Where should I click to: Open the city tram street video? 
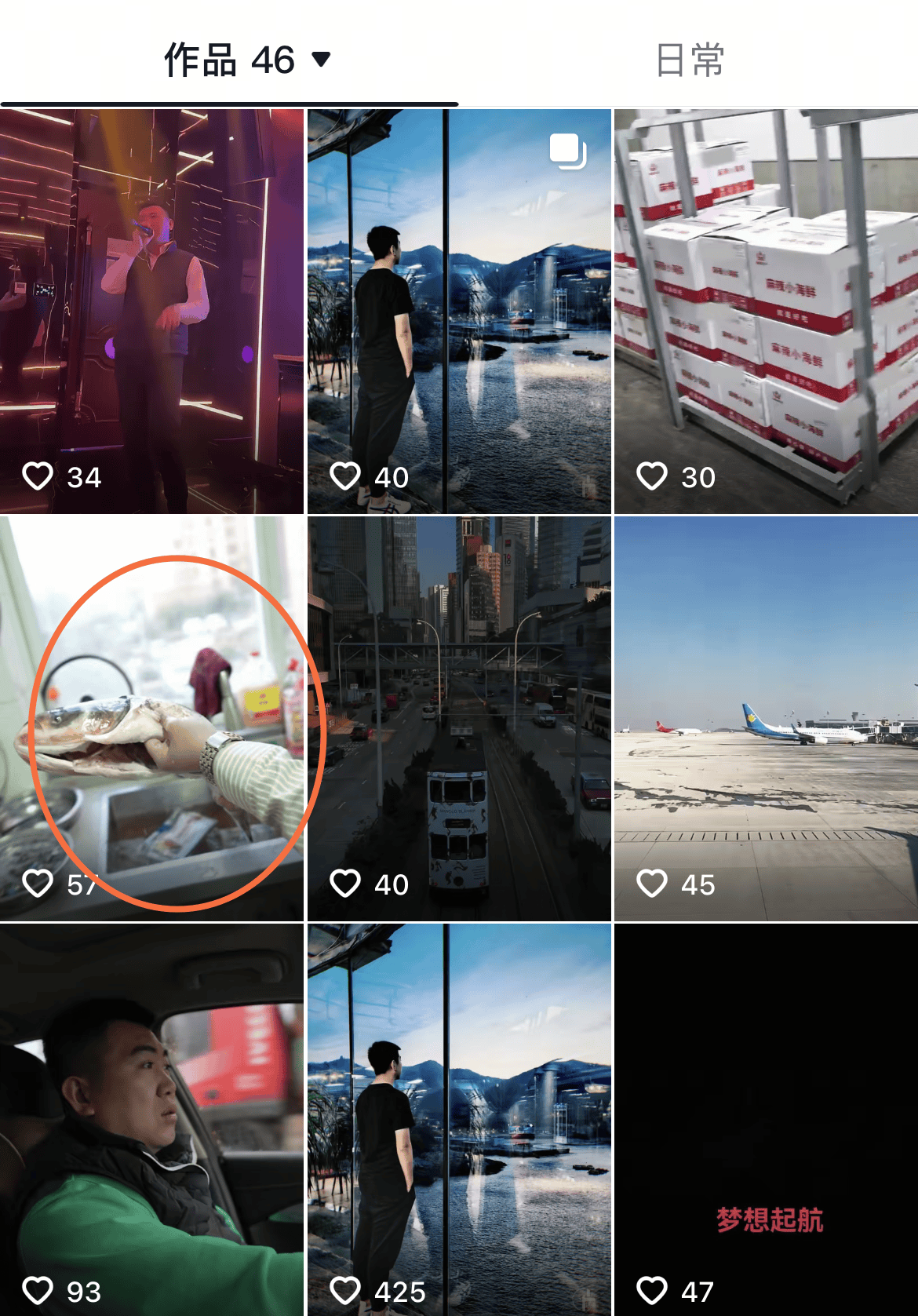(459, 718)
